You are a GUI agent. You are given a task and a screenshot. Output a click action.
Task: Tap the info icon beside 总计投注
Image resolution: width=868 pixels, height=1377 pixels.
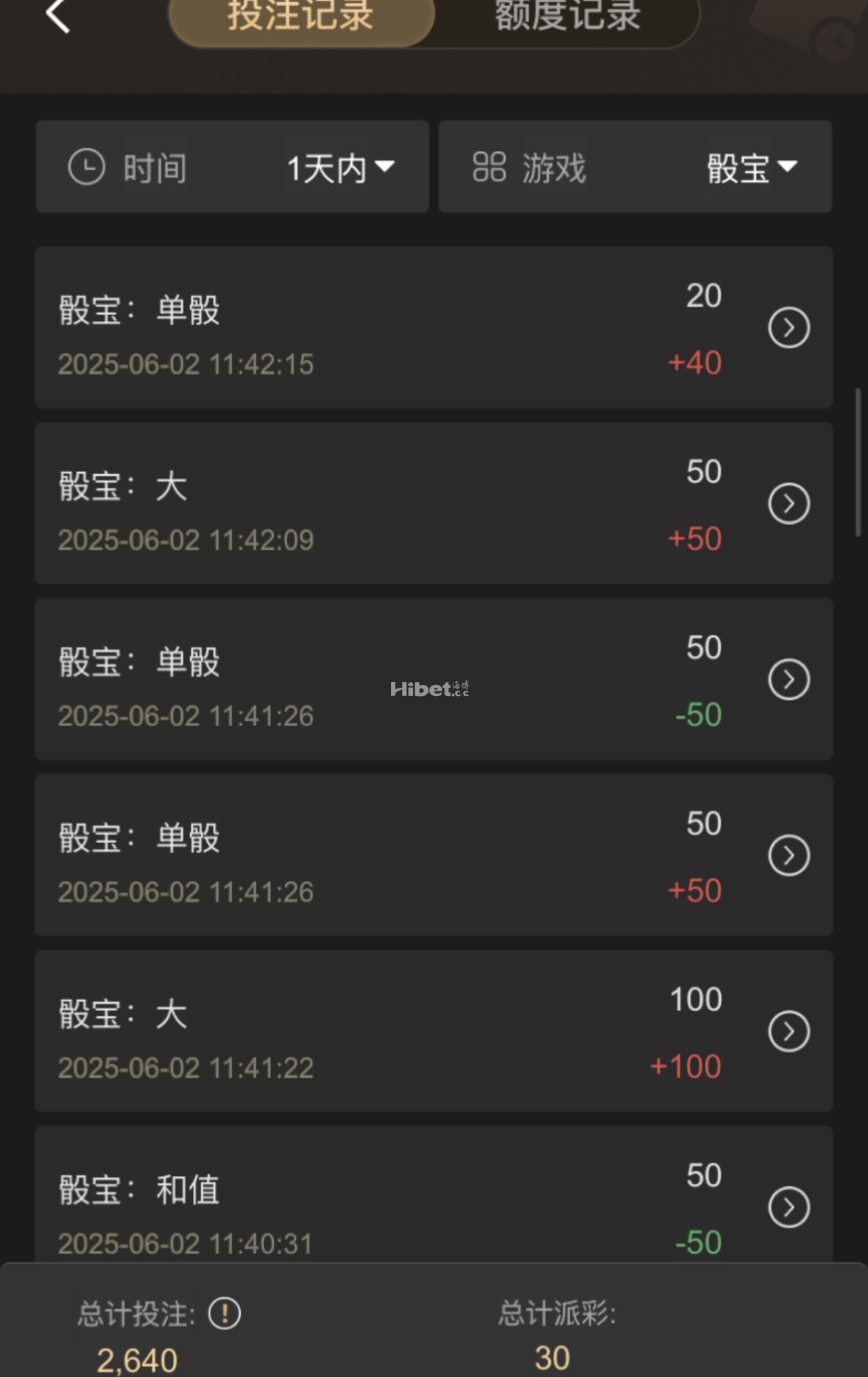tap(225, 1314)
